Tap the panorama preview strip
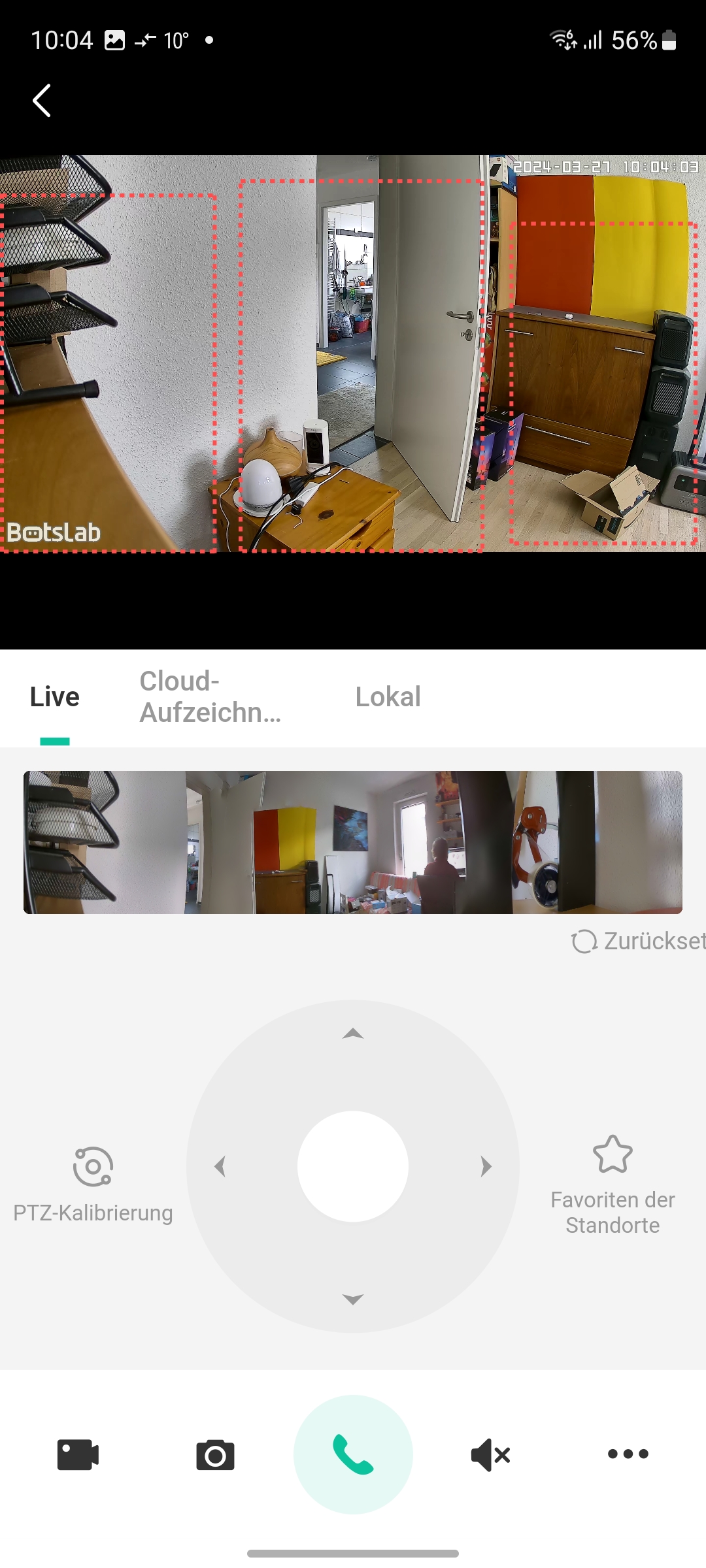 [x=353, y=842]
